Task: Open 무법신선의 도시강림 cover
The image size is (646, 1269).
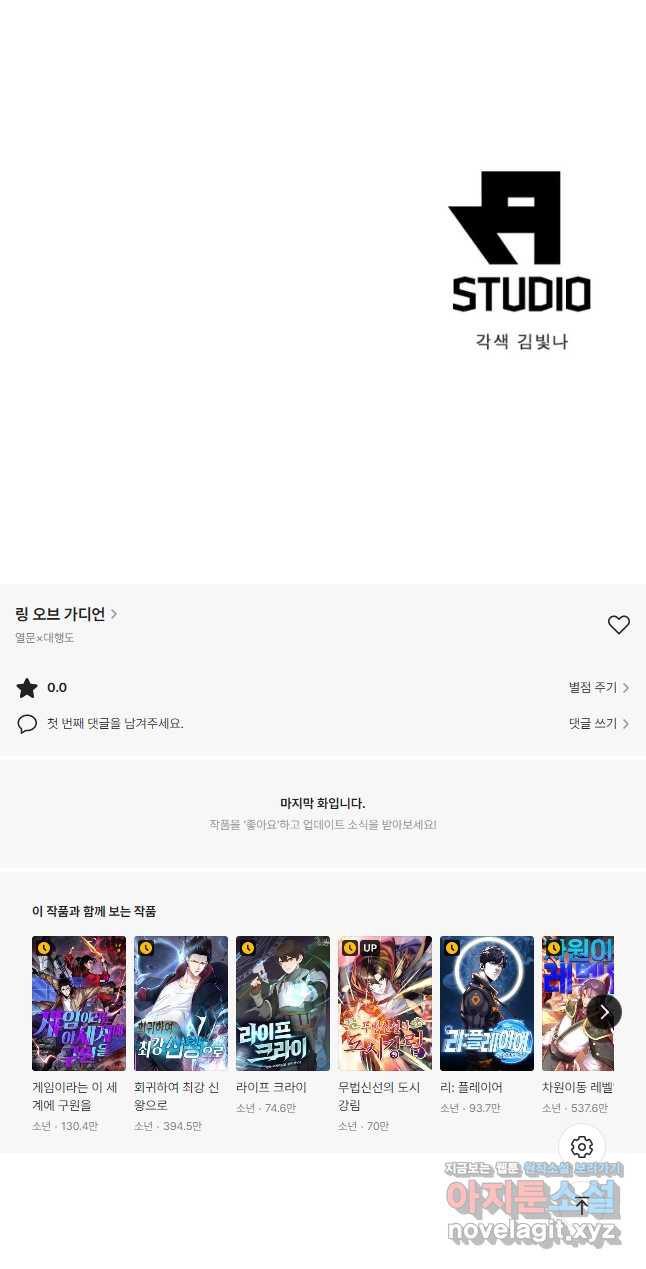Action: point(385,1004)
